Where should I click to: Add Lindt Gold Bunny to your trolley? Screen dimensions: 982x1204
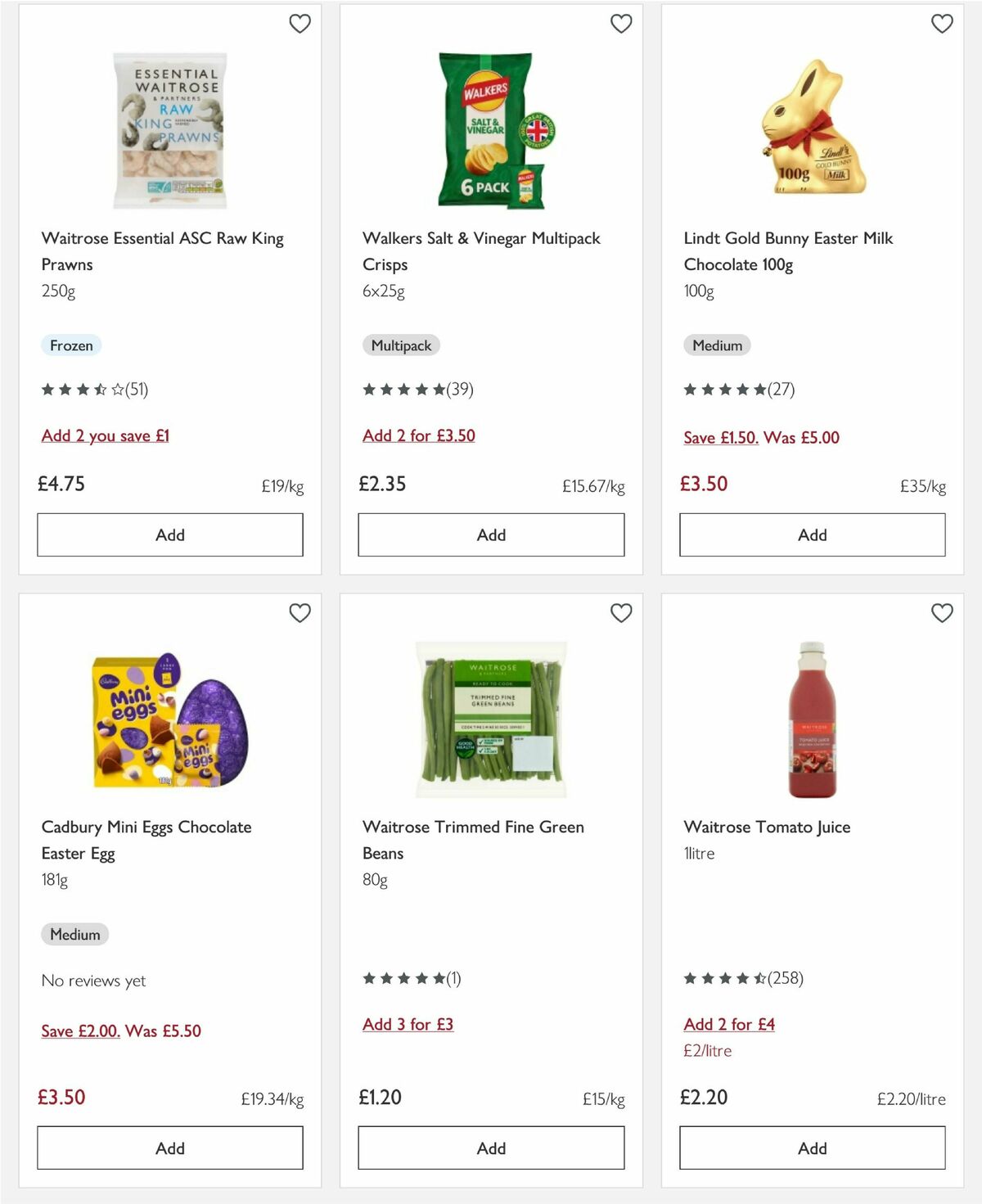point(811,534)
